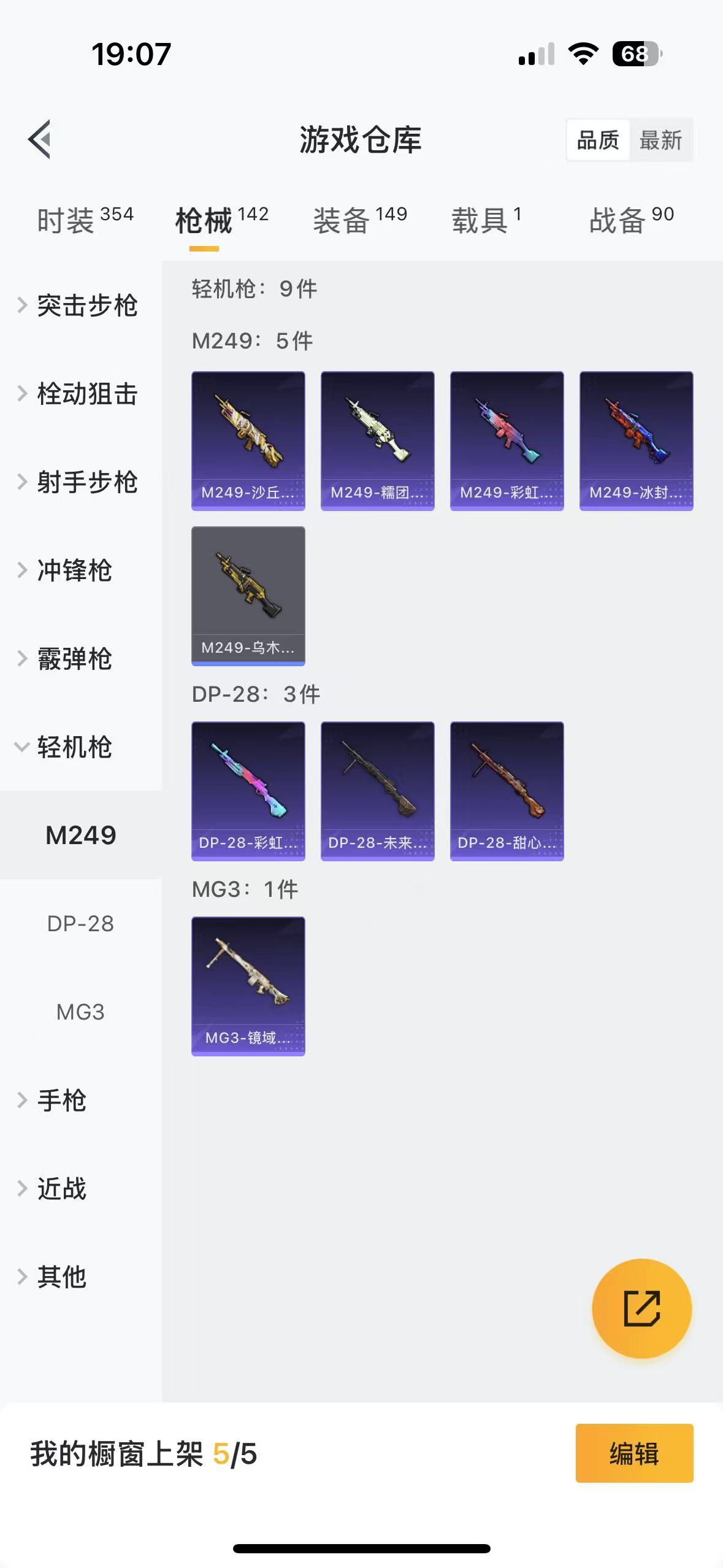Image resolution: width=723 pixels, height=1568 pixels.
Task: Open the M249-冰封 skin item
Action: (x=636, y=440)
